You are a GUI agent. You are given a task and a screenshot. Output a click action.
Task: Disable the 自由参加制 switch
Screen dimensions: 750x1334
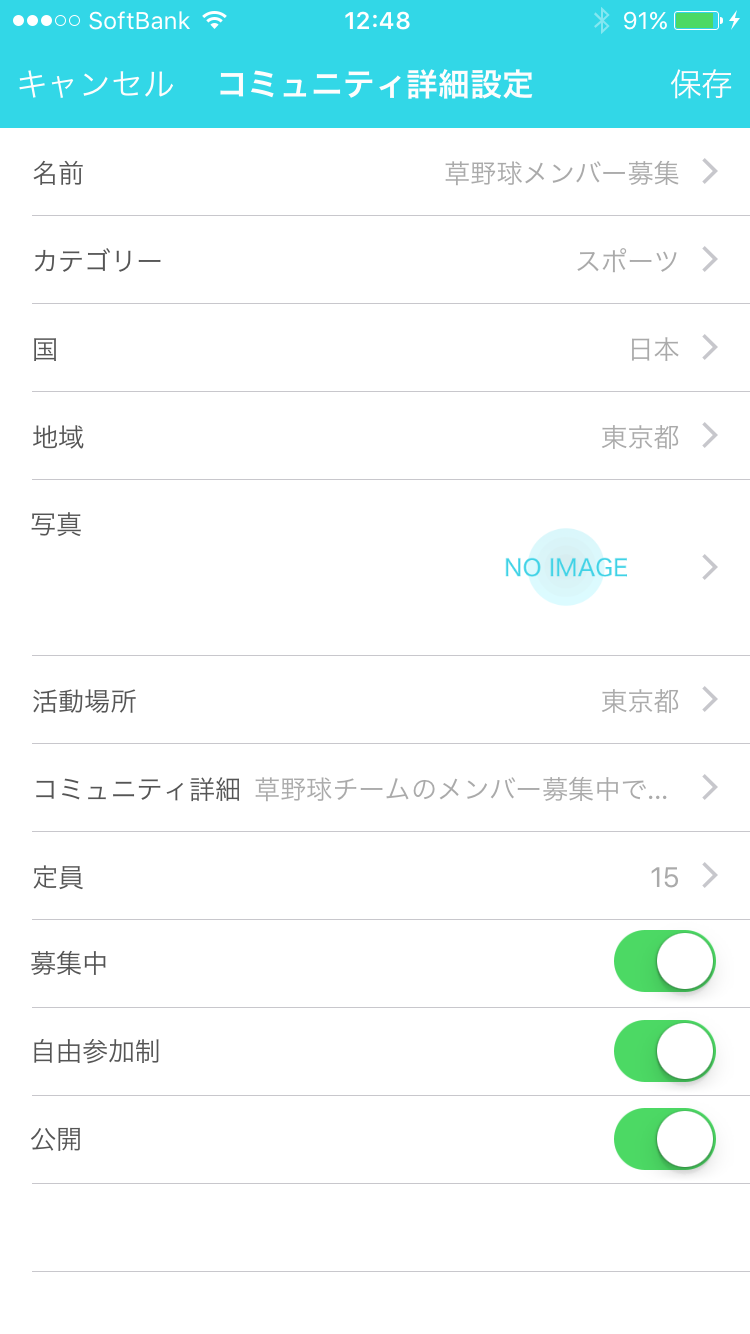(x=665, y=1051)
